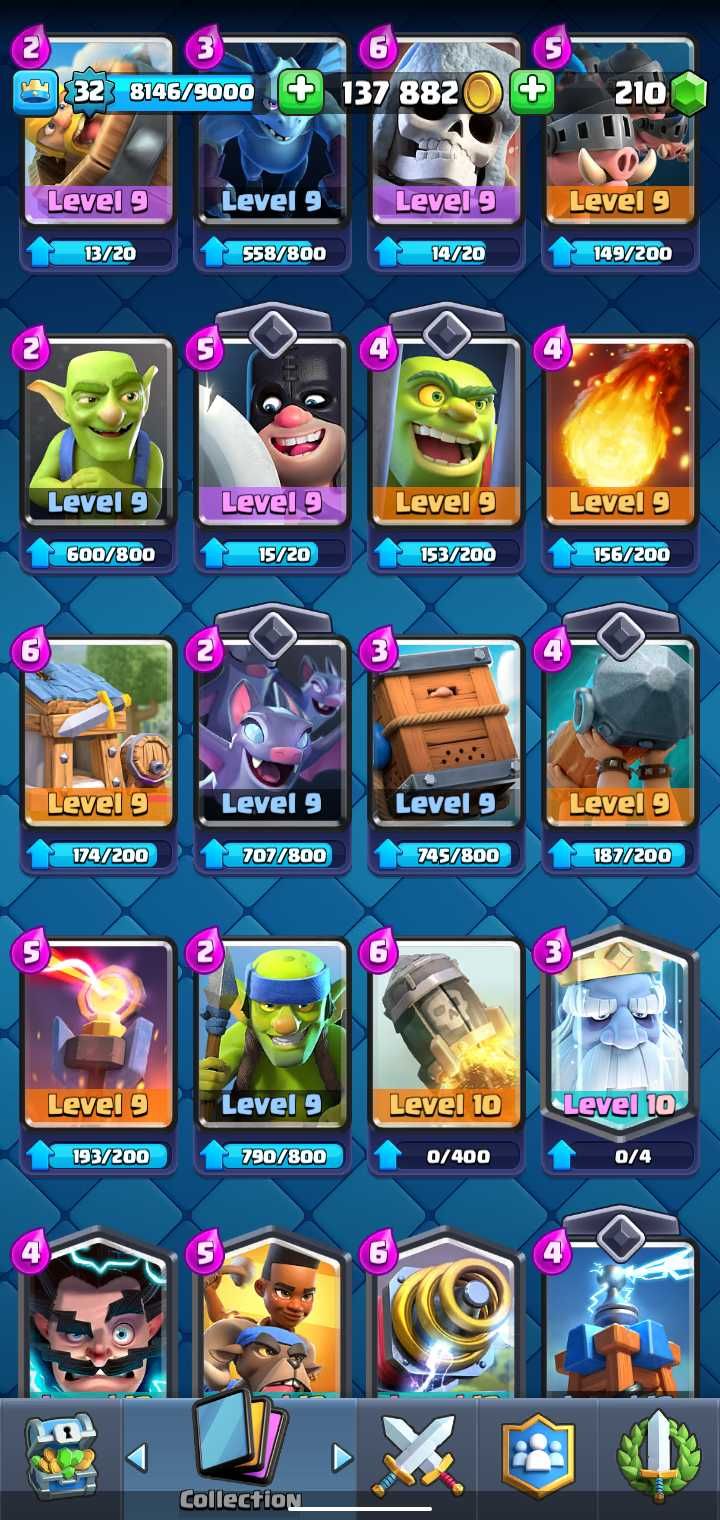Open the Barbarian Hut card
The width and height of the screenshot is (720, 1520).
(98, 732)
